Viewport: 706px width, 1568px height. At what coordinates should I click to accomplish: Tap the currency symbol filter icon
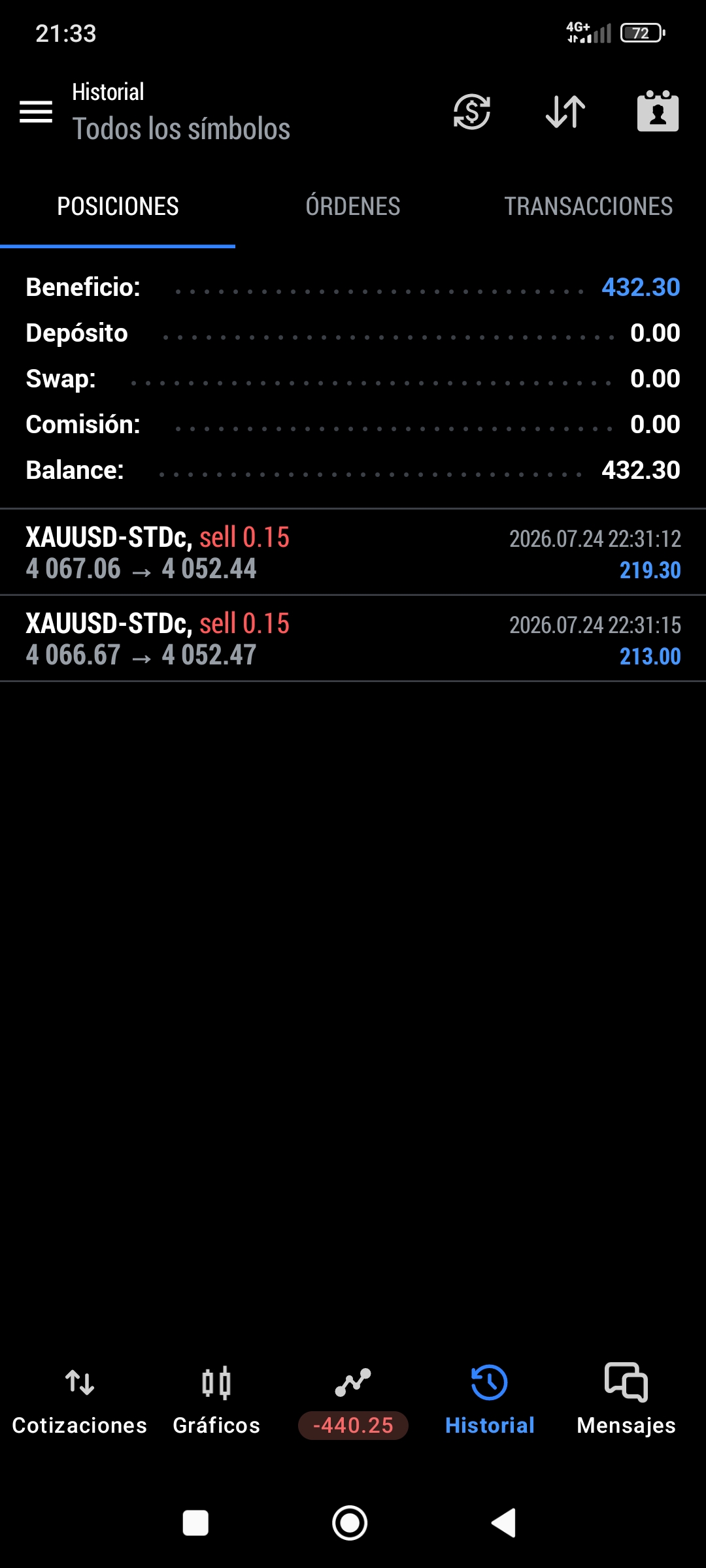pyautogui.click(x=472, y=112)
